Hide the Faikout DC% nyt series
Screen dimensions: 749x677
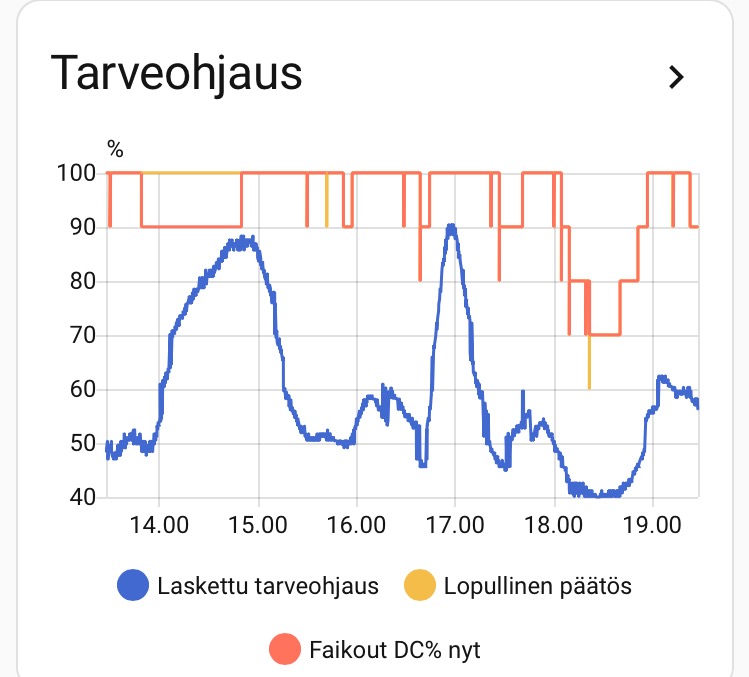[376, 650]
